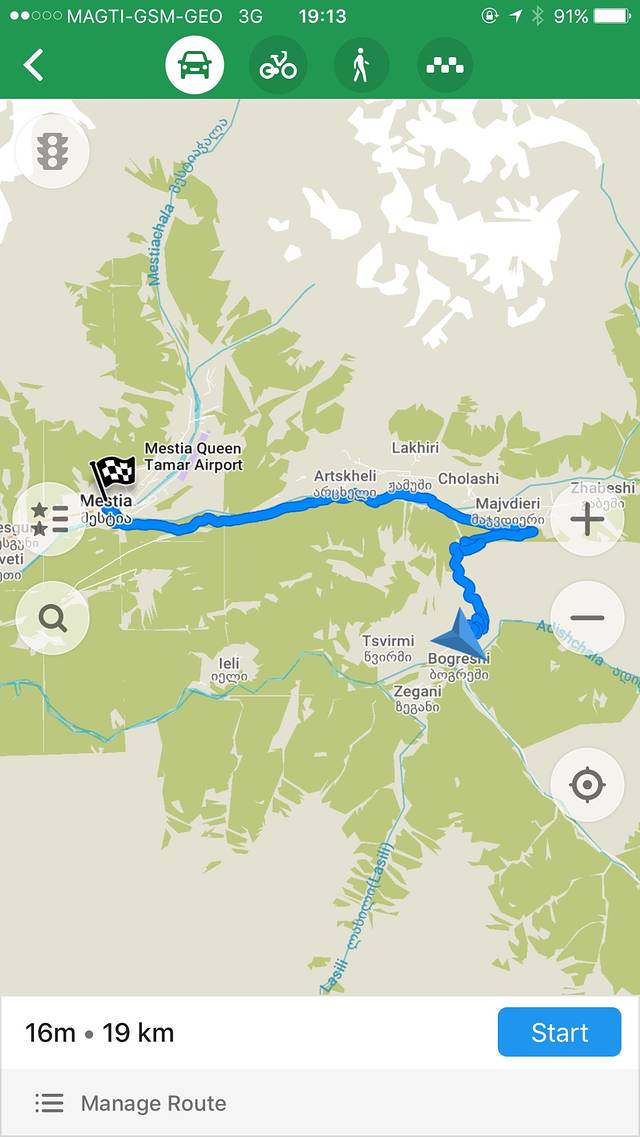Switch to bicycle routing mode
This screenshot has height=1137, width=640.
[x=278, y=66]
